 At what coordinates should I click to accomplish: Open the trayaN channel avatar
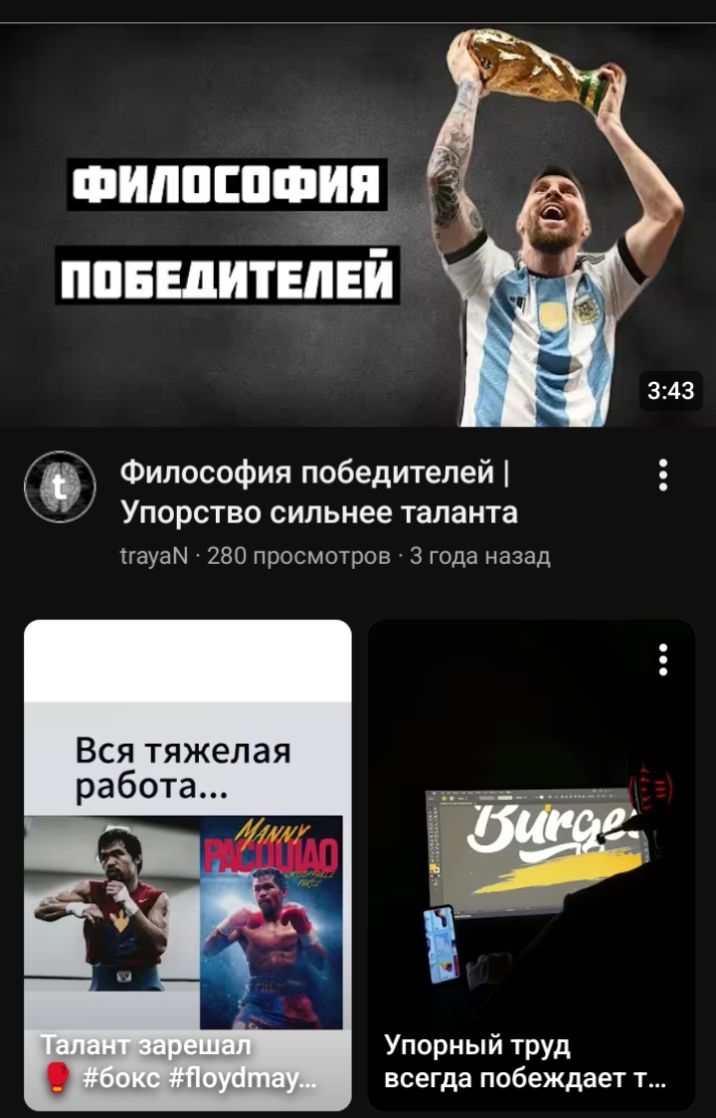coord(60,487)
